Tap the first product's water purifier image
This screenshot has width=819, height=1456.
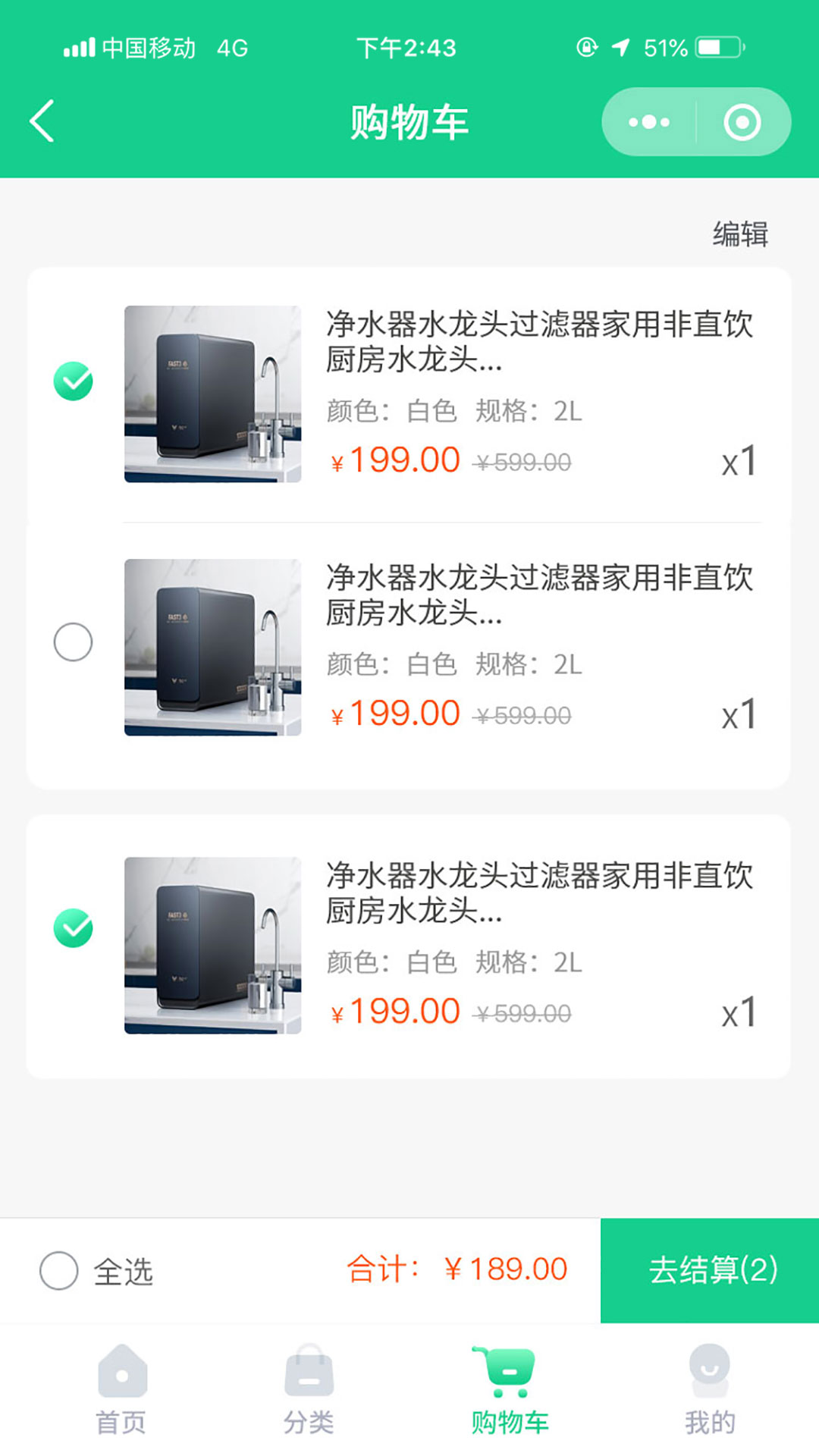click(212, 391)
